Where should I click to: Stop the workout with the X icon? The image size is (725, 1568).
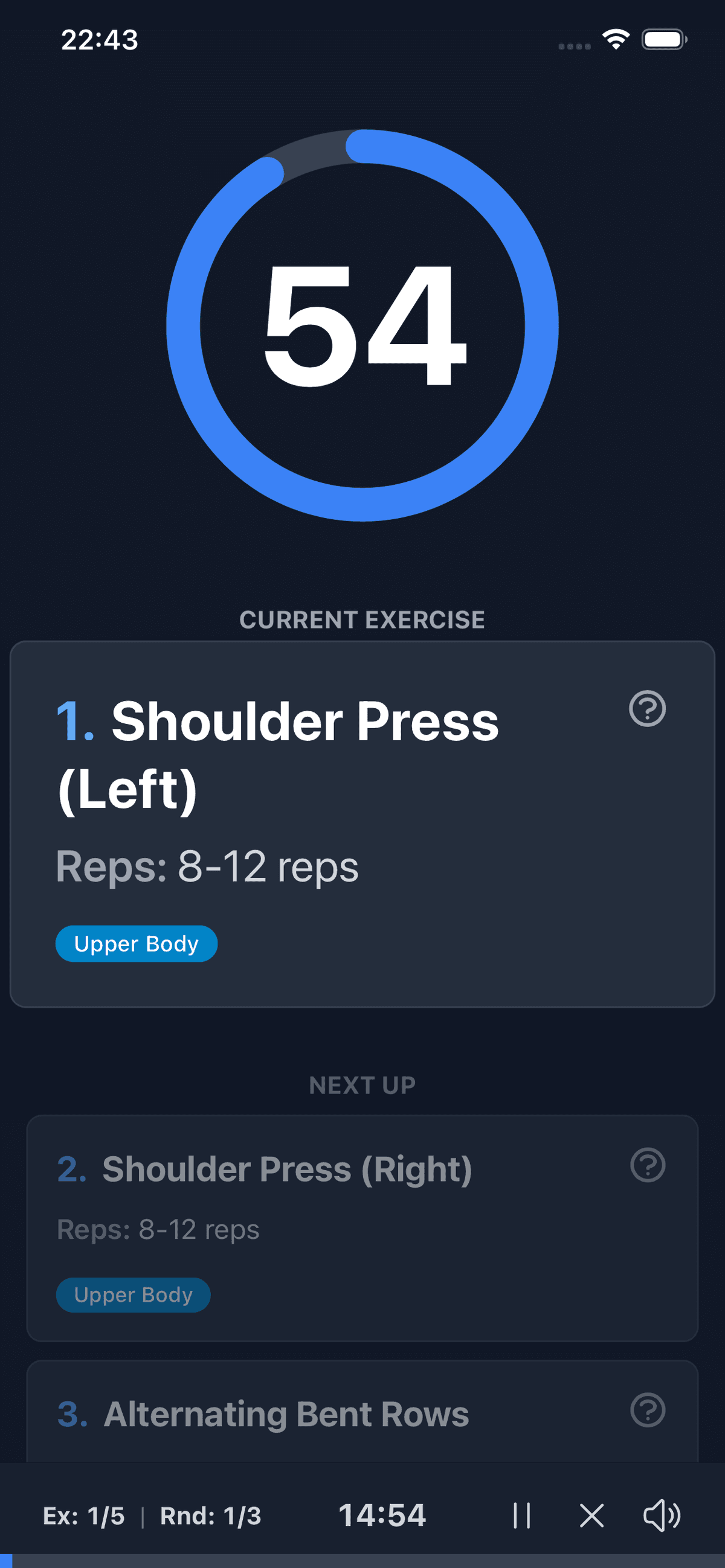pyautogui.click(x=591, y=1516)
